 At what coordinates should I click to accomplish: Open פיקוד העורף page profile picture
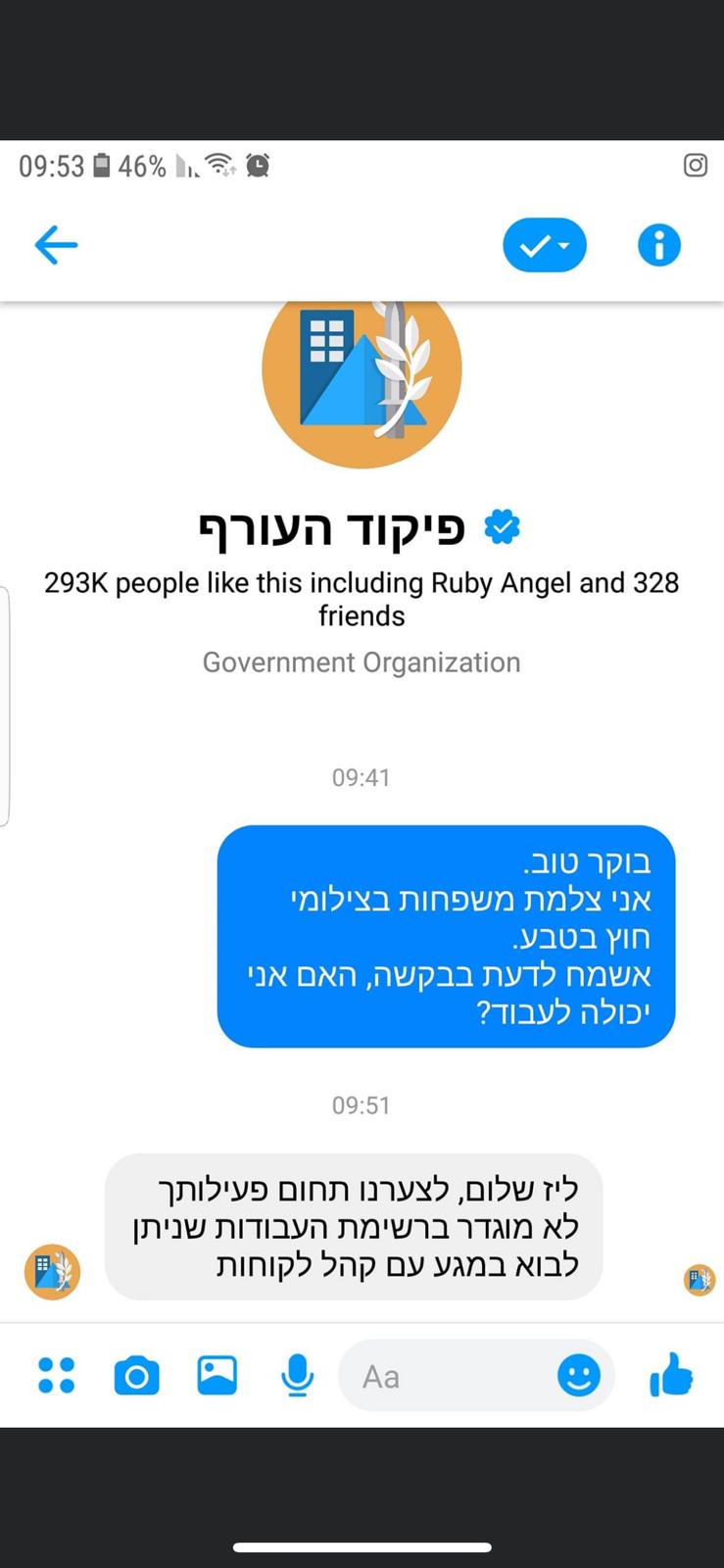pyautogui.click(x=362, y=370)
